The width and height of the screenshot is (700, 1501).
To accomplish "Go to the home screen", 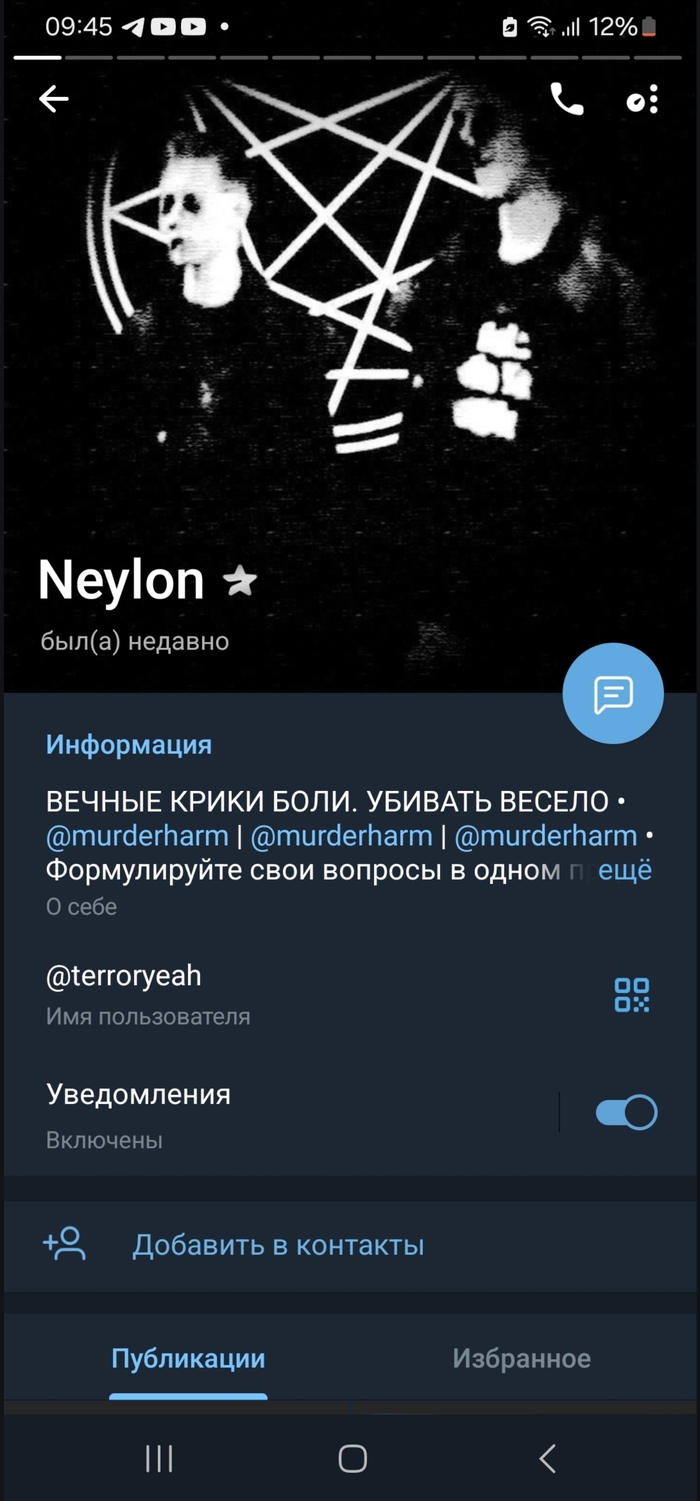I will (x=352, y=1459).
